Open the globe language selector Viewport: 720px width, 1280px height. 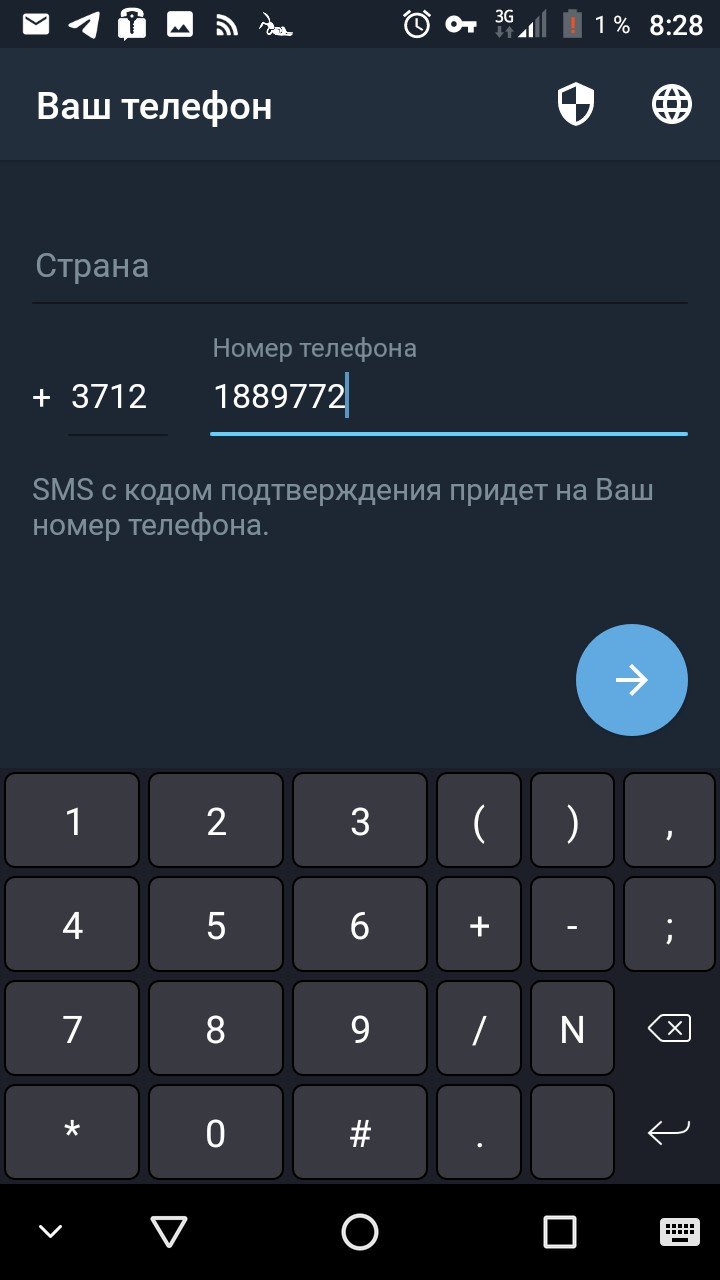tap(671, 104)
